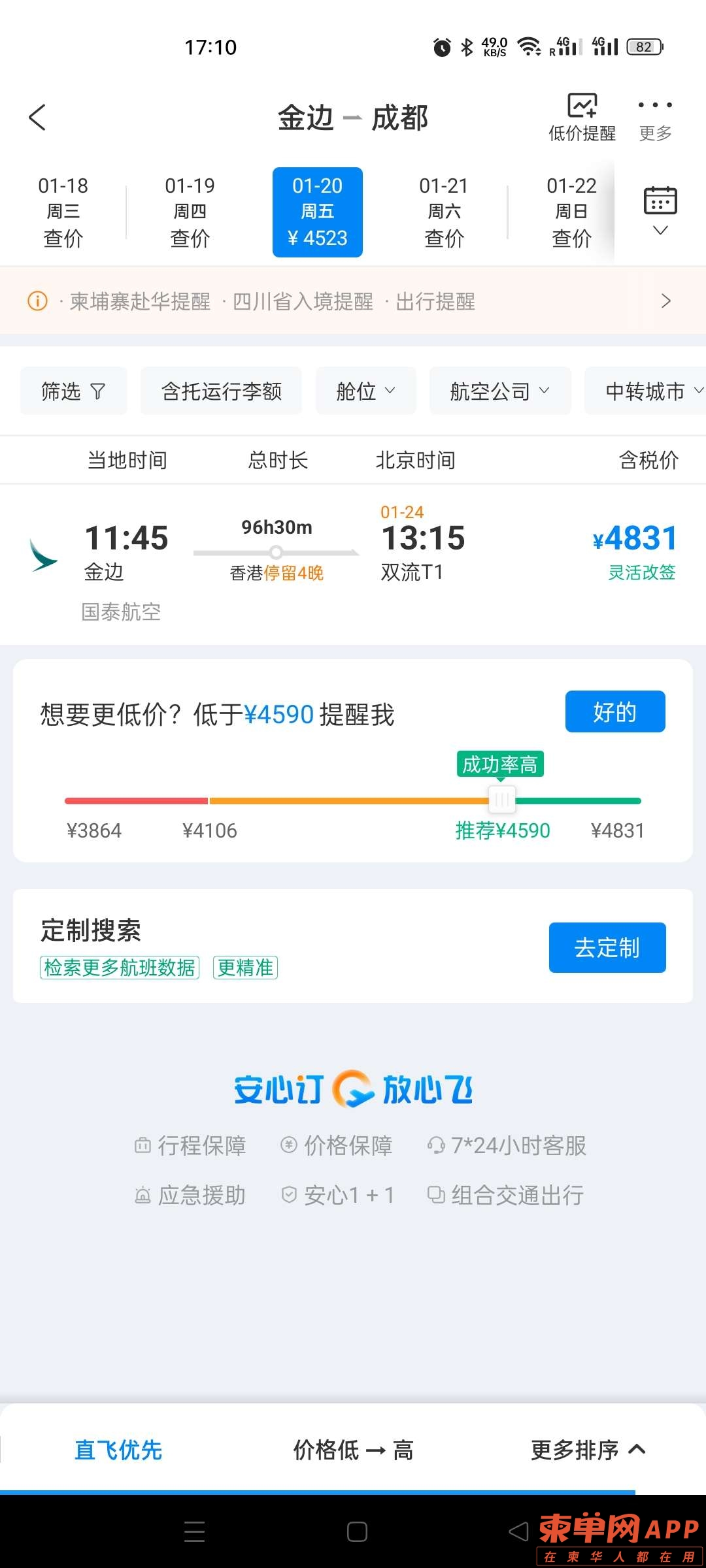Screen dimensions: 706x1568
Task: Select date 01-19 周四
Action: coord(190,212)
